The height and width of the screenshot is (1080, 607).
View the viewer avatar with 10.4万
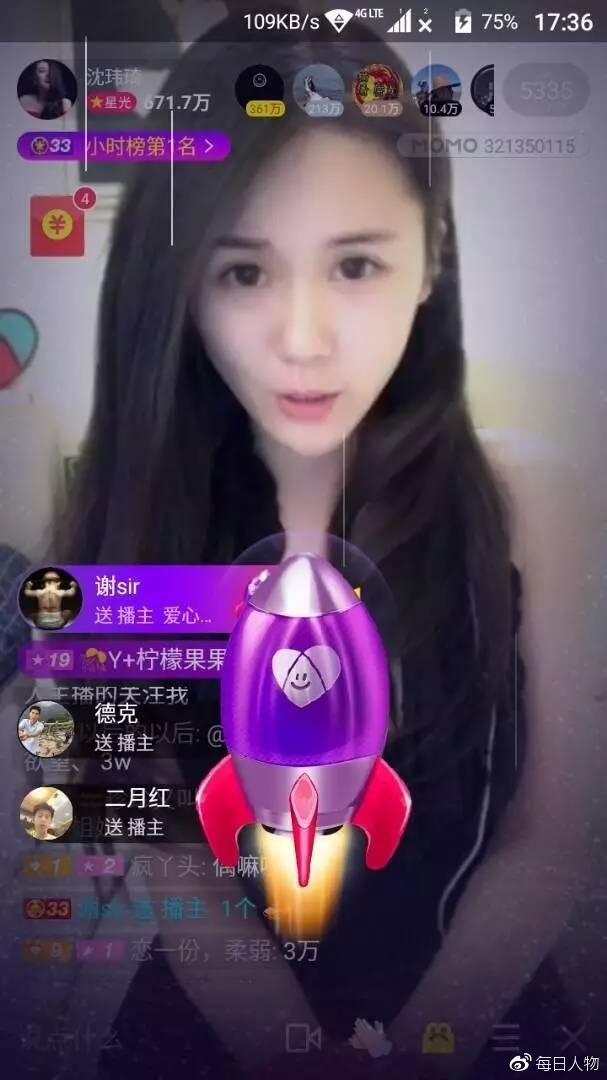tap(436, 89)
